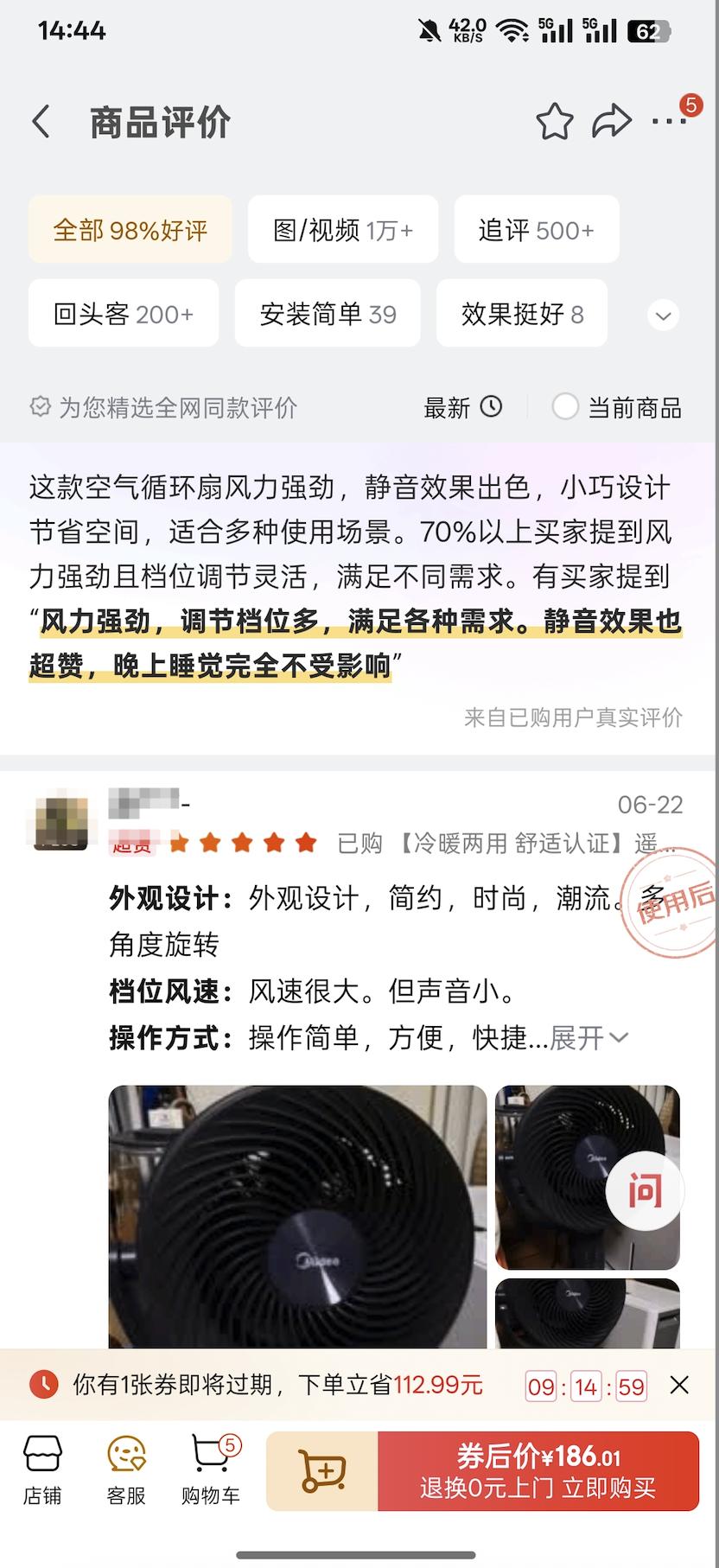Open the 店铺 store page
Screen dimensions: 719x1568
(x=41, y=1470)
